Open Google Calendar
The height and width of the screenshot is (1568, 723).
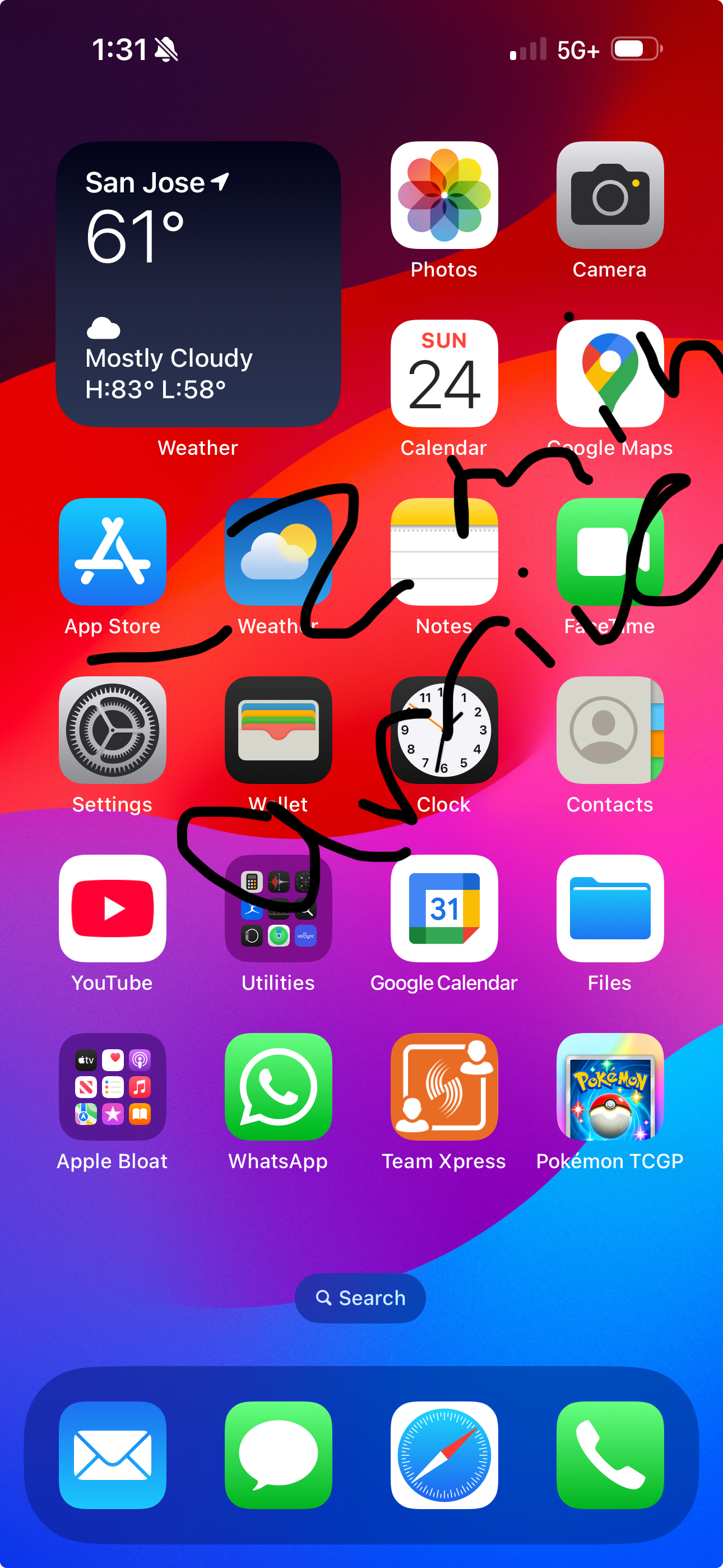pyautogui.click(x=444, y=908)
